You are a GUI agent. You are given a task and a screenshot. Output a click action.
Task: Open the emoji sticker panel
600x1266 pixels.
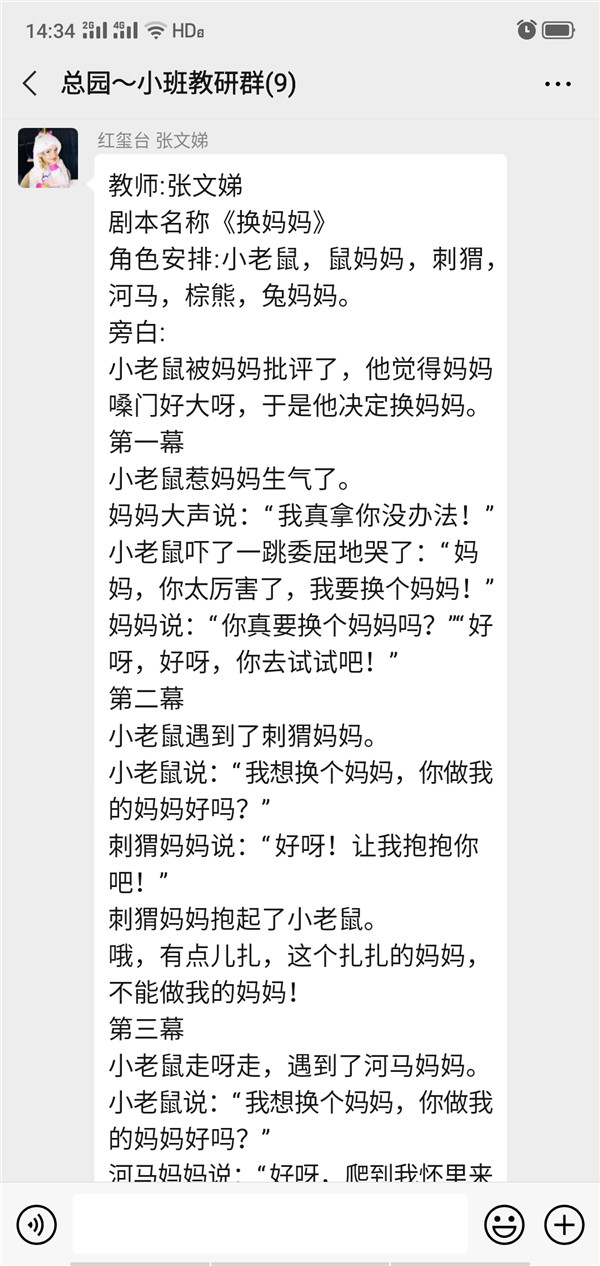coord(504,1224)
